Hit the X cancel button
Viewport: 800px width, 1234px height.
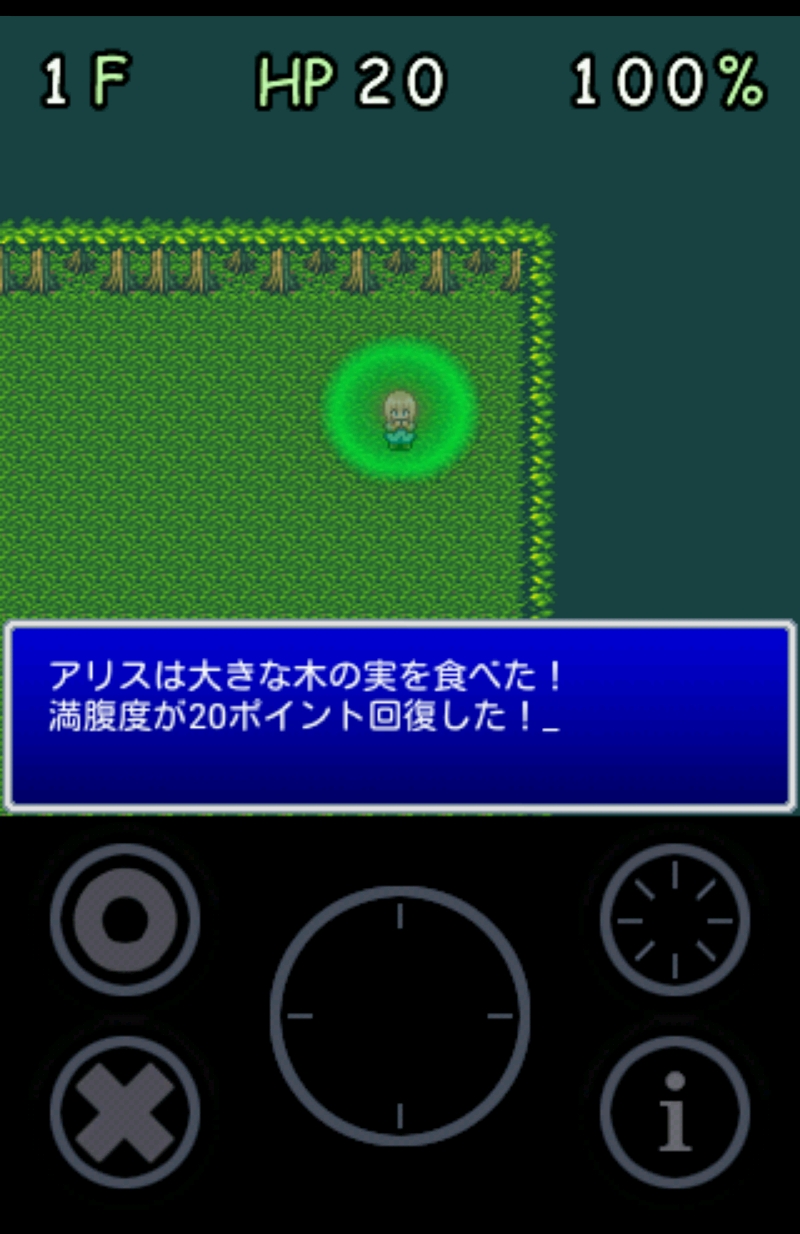pos(125,1111)
